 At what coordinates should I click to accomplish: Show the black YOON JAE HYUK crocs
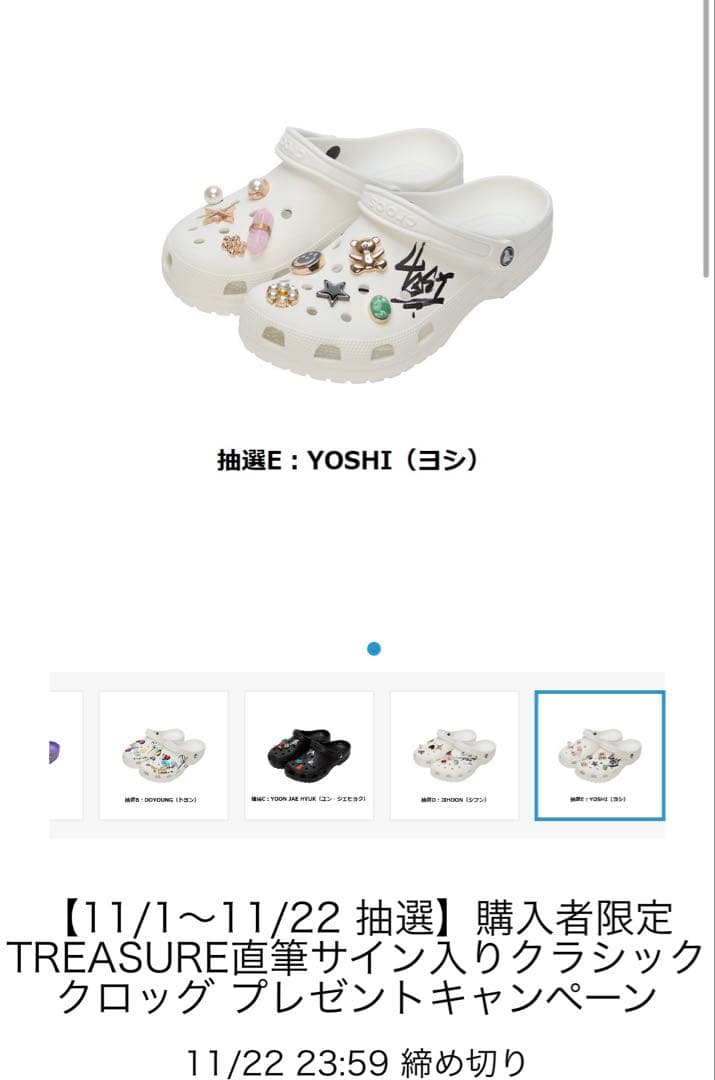coord(309,755)
